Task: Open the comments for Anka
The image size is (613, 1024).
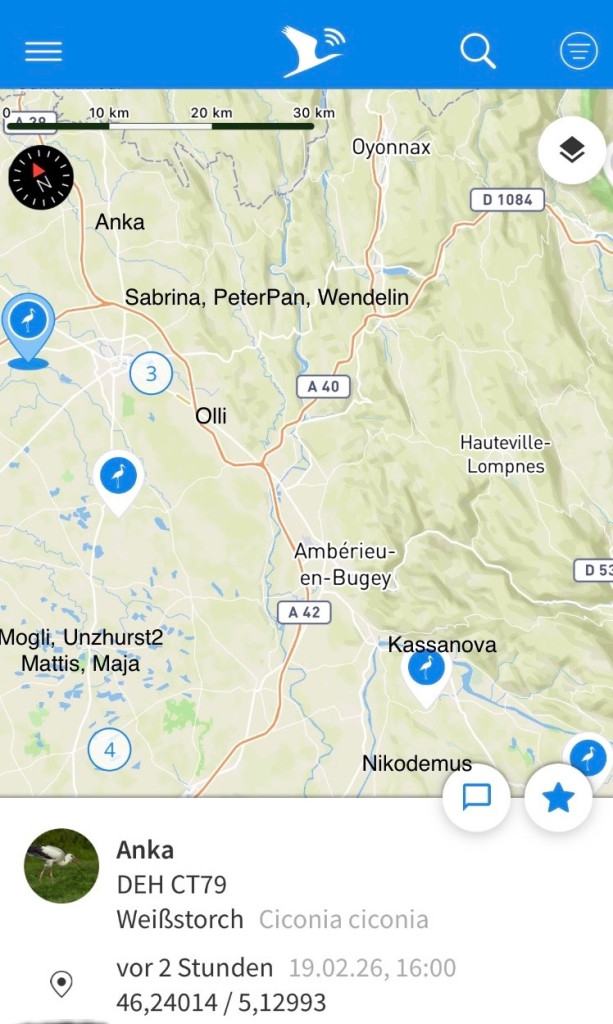Action: click(x=476, y=797)
